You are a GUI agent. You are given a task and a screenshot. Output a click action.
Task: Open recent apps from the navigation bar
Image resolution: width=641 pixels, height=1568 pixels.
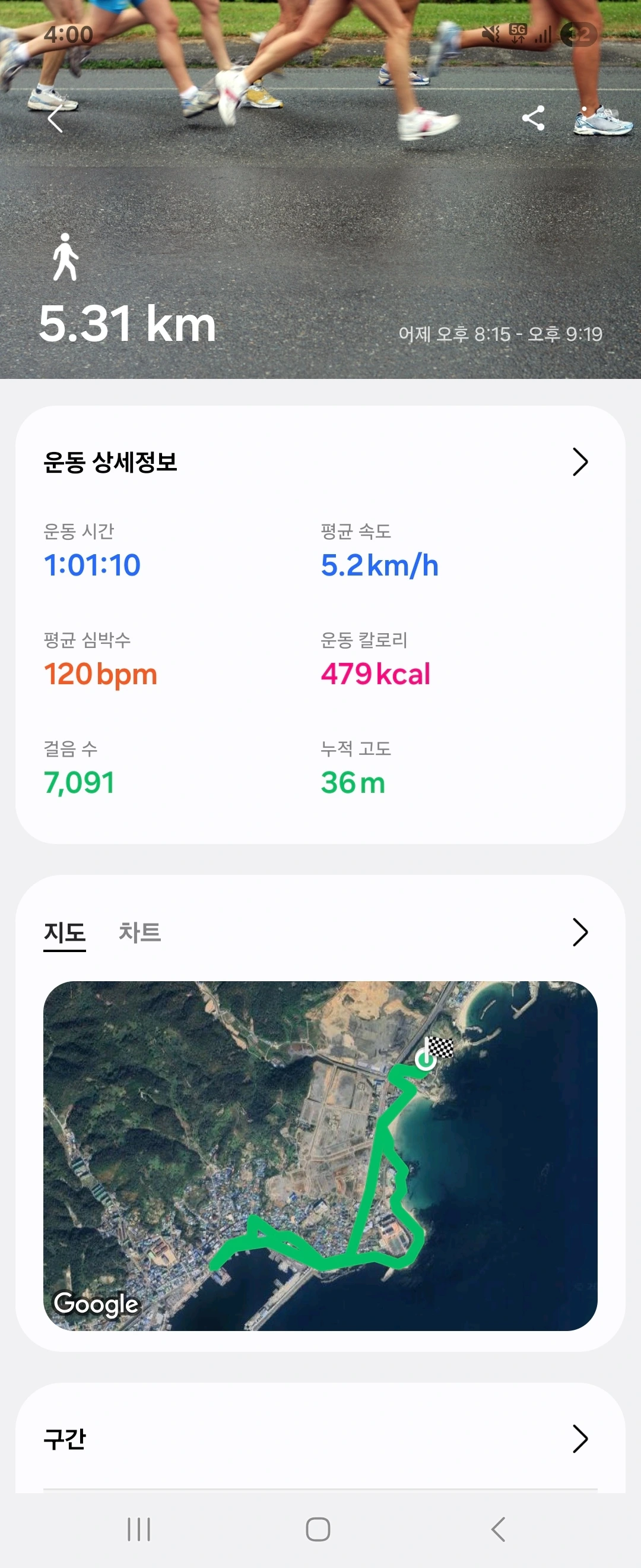pos(139,1528)
